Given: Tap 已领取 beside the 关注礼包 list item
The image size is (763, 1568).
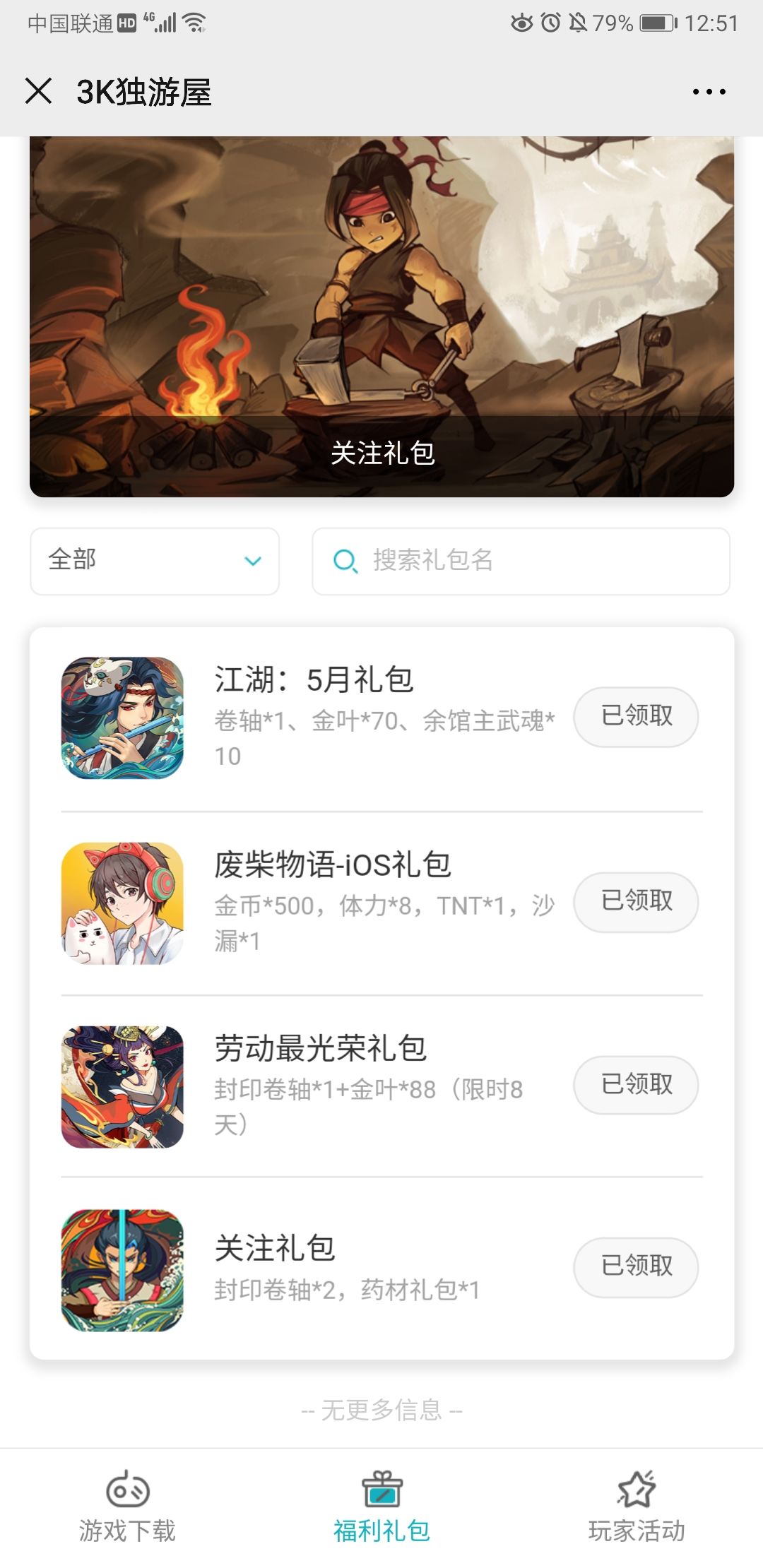Looking at the screenshot, I should (636, 1266).
